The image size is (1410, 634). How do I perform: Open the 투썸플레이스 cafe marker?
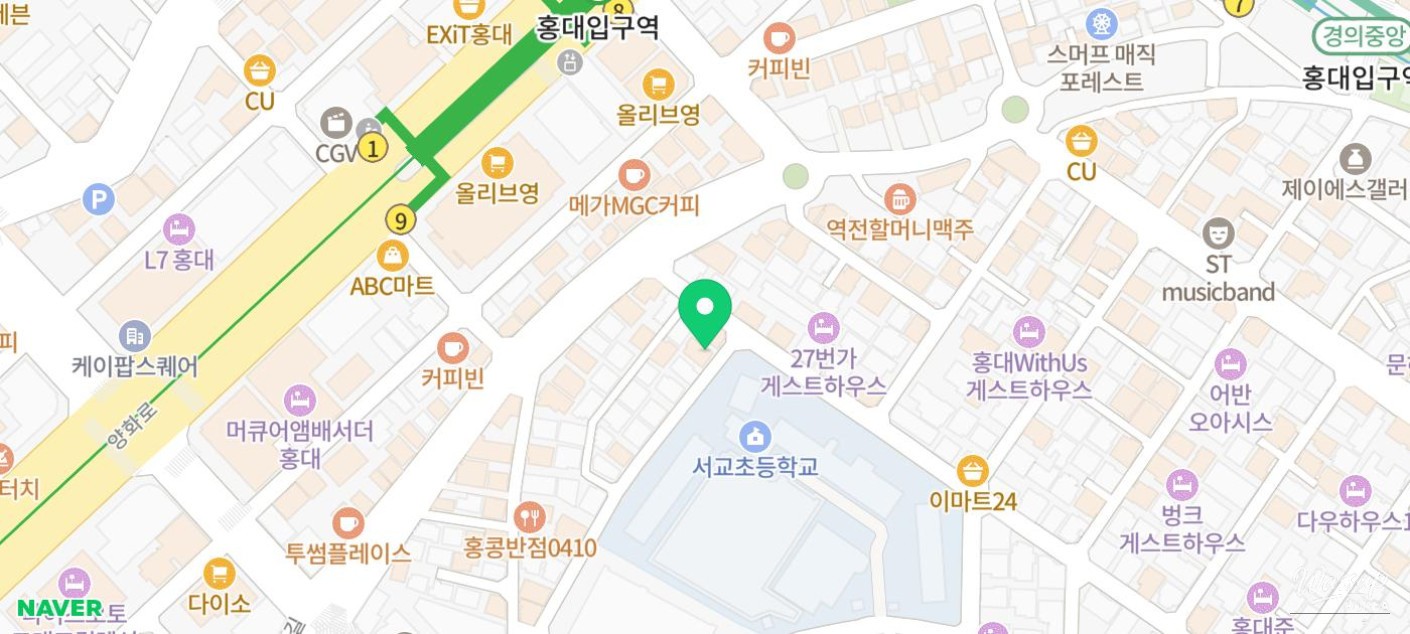[347, 522]
